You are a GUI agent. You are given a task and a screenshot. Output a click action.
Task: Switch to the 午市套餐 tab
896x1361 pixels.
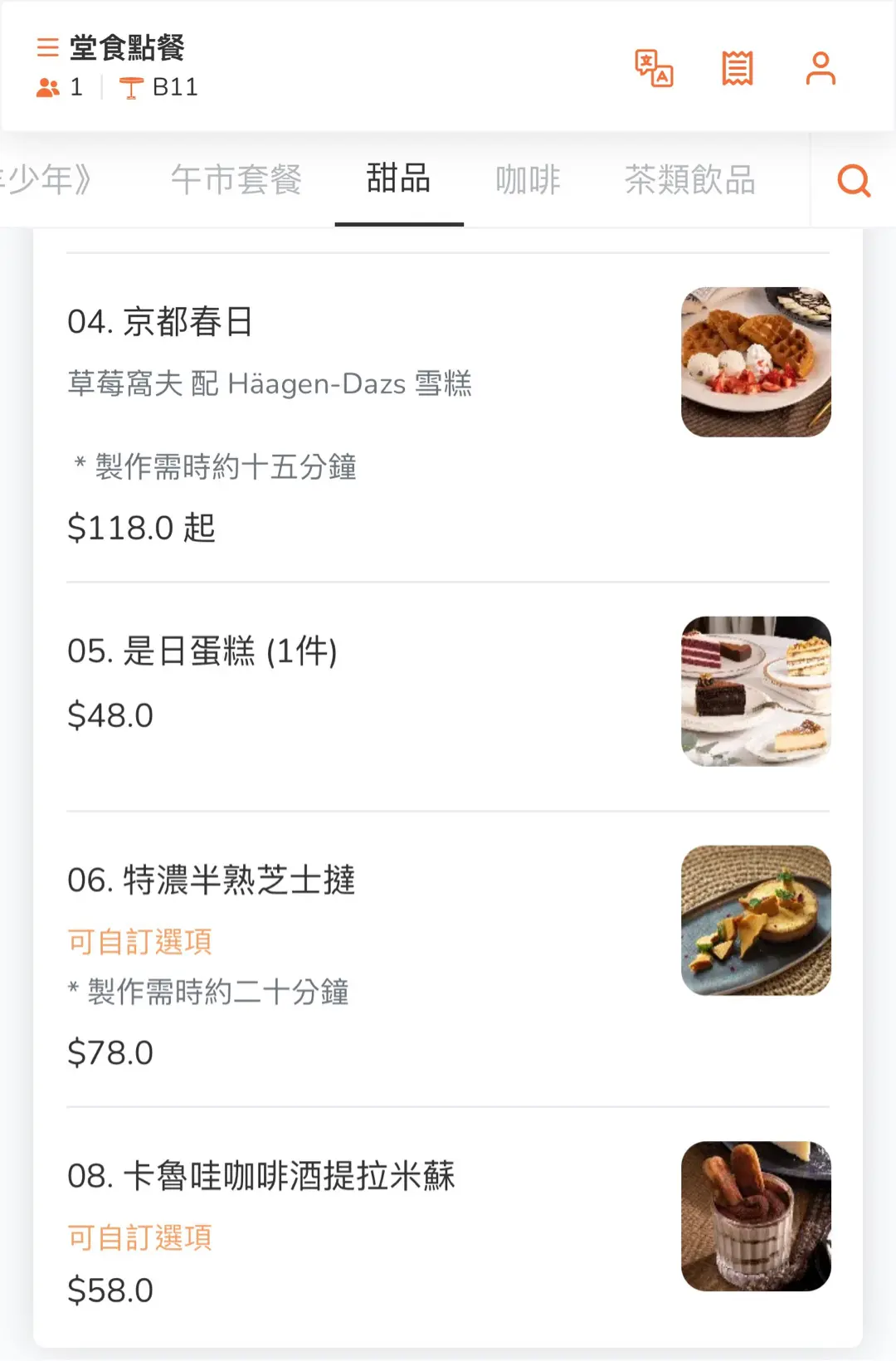[x=236, y=179]
